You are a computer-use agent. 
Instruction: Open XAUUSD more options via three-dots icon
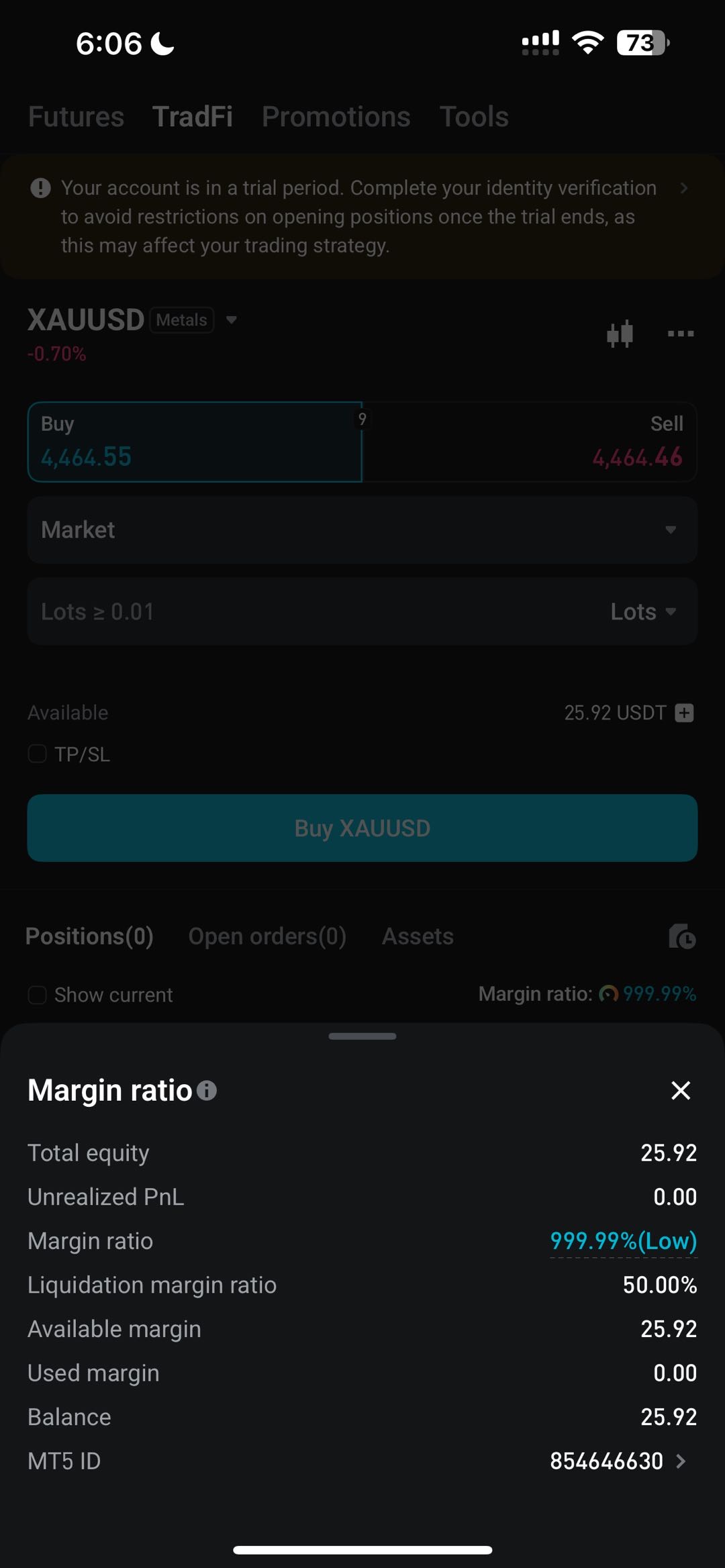coord(680,334)
